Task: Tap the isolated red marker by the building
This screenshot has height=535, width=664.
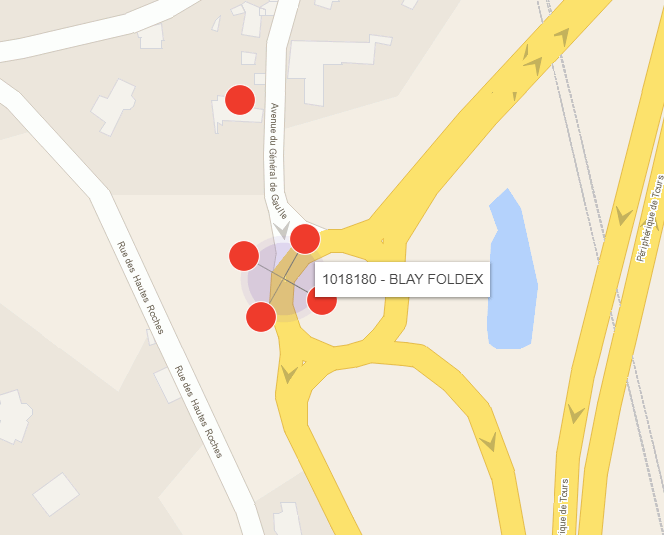Action: point(240,100)
